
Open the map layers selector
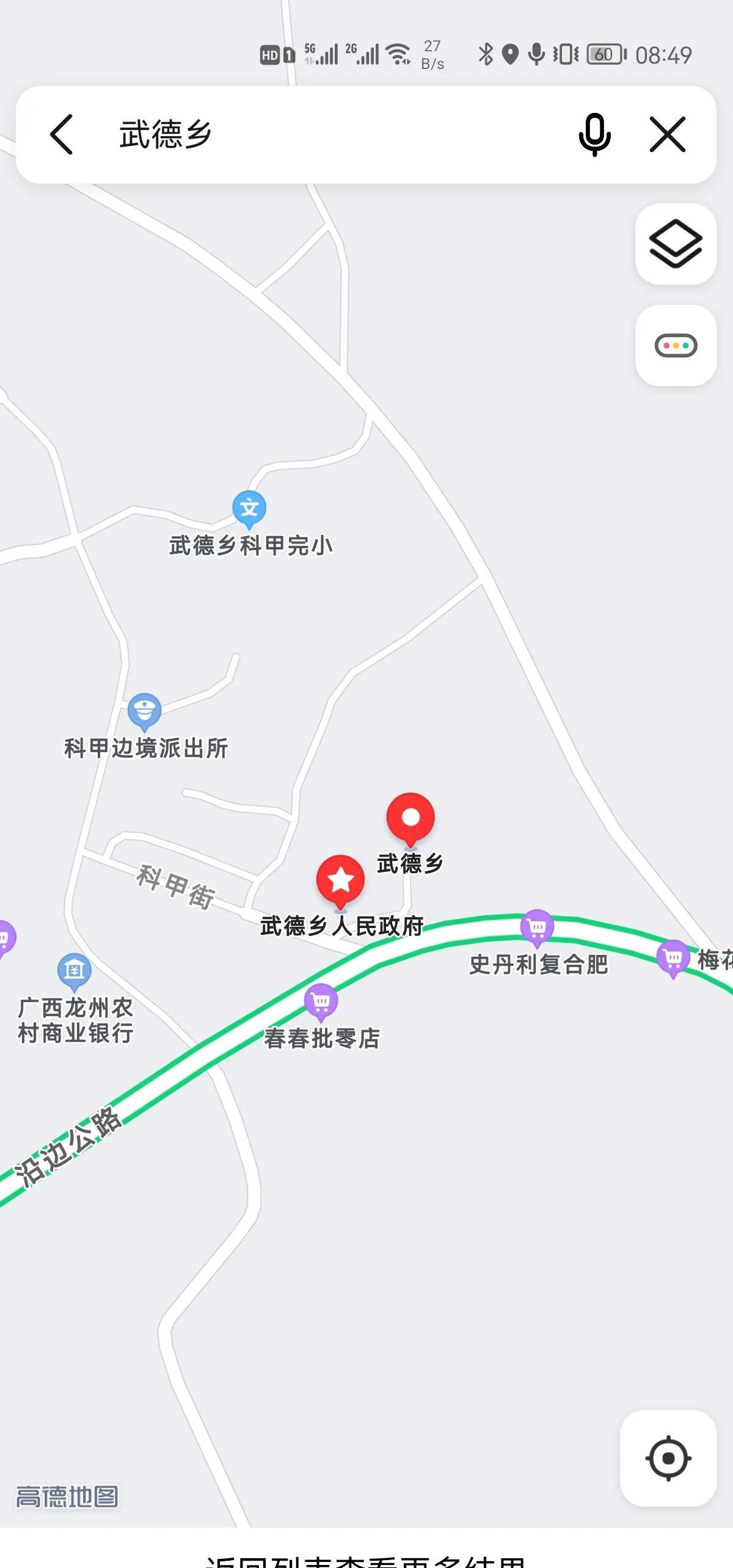point(676,244)
